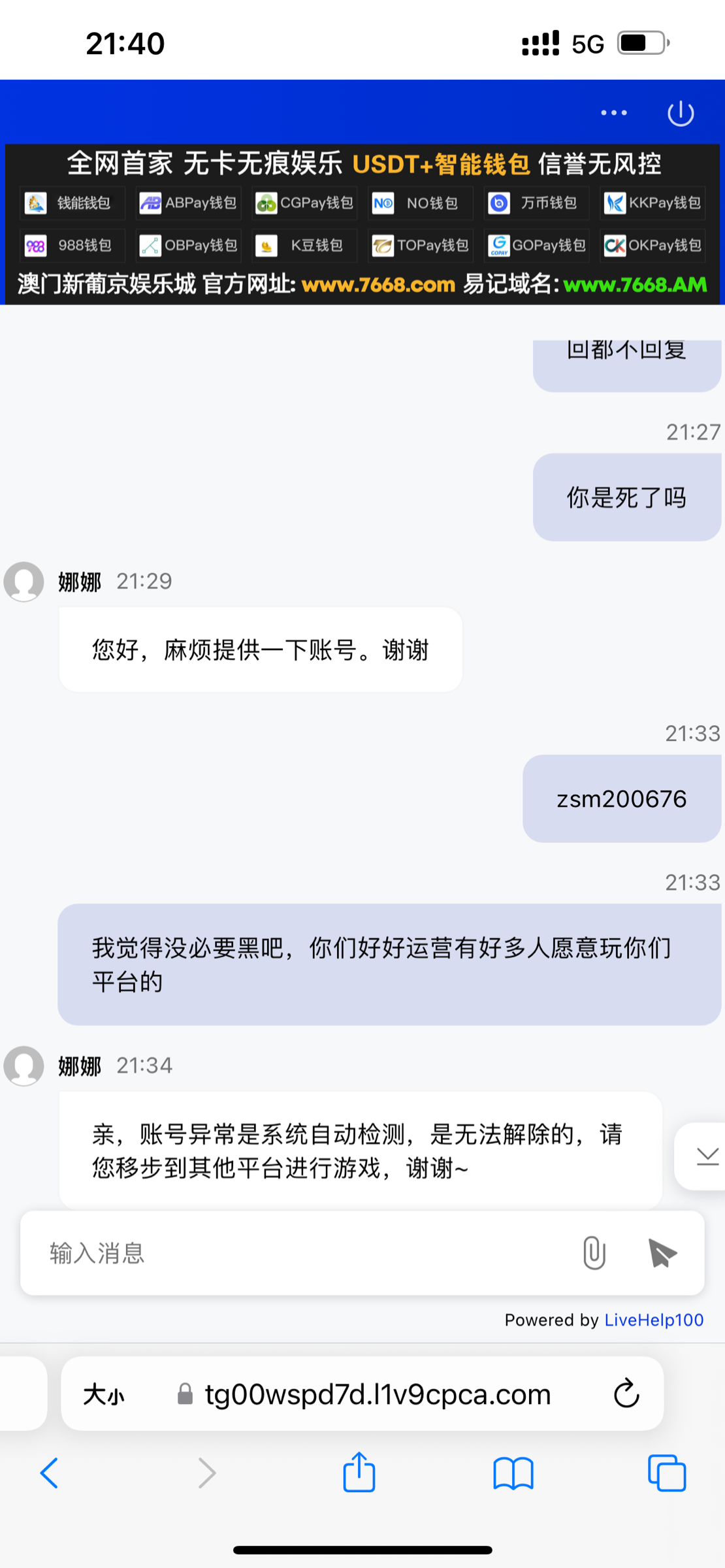This screenshot has width=725, height=1568.
Task: Open the LiveHelp100 link
Action: (654, 1320)
